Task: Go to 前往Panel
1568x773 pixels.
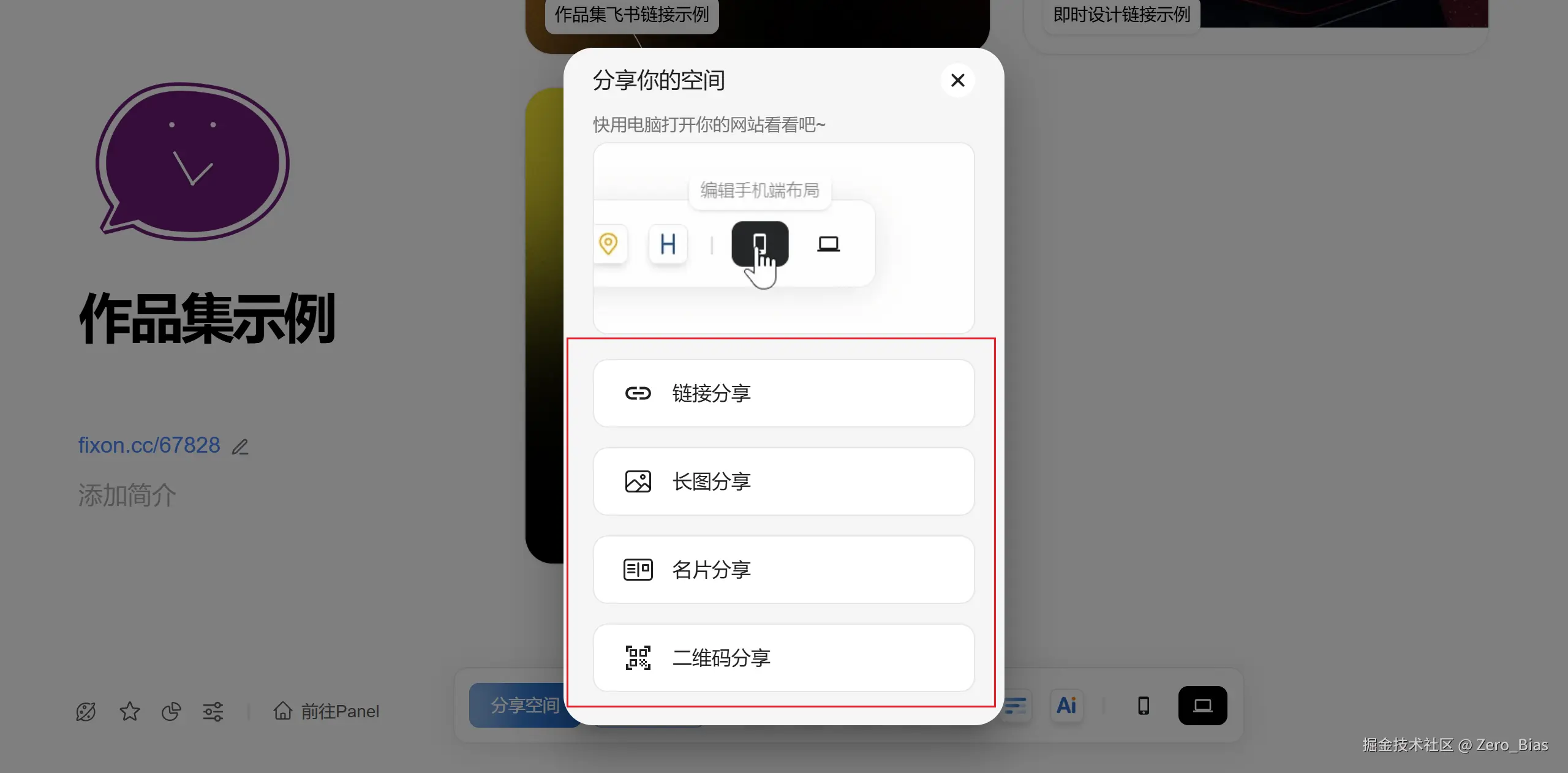Action: (326, 711)
